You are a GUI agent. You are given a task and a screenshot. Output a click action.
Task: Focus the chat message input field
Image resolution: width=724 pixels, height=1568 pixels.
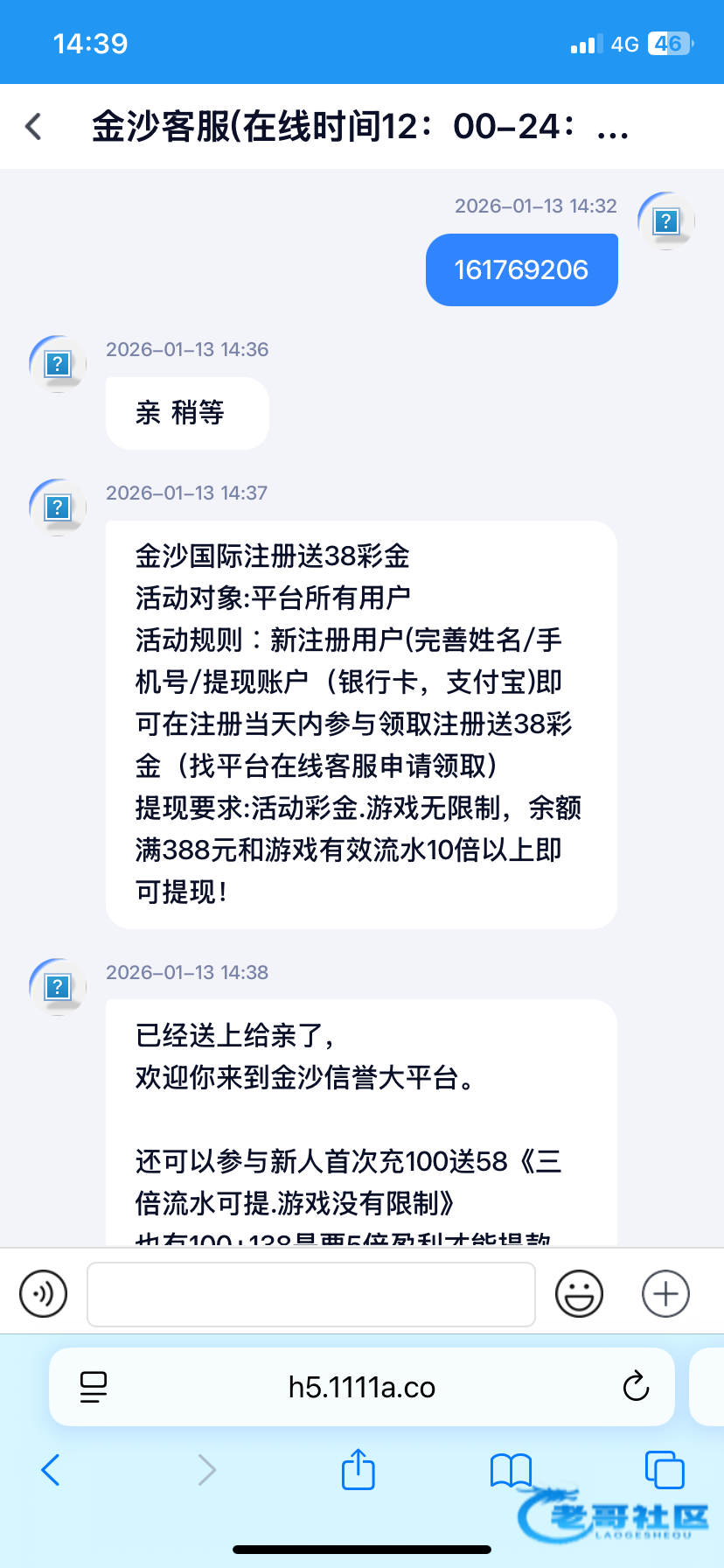311,1294
